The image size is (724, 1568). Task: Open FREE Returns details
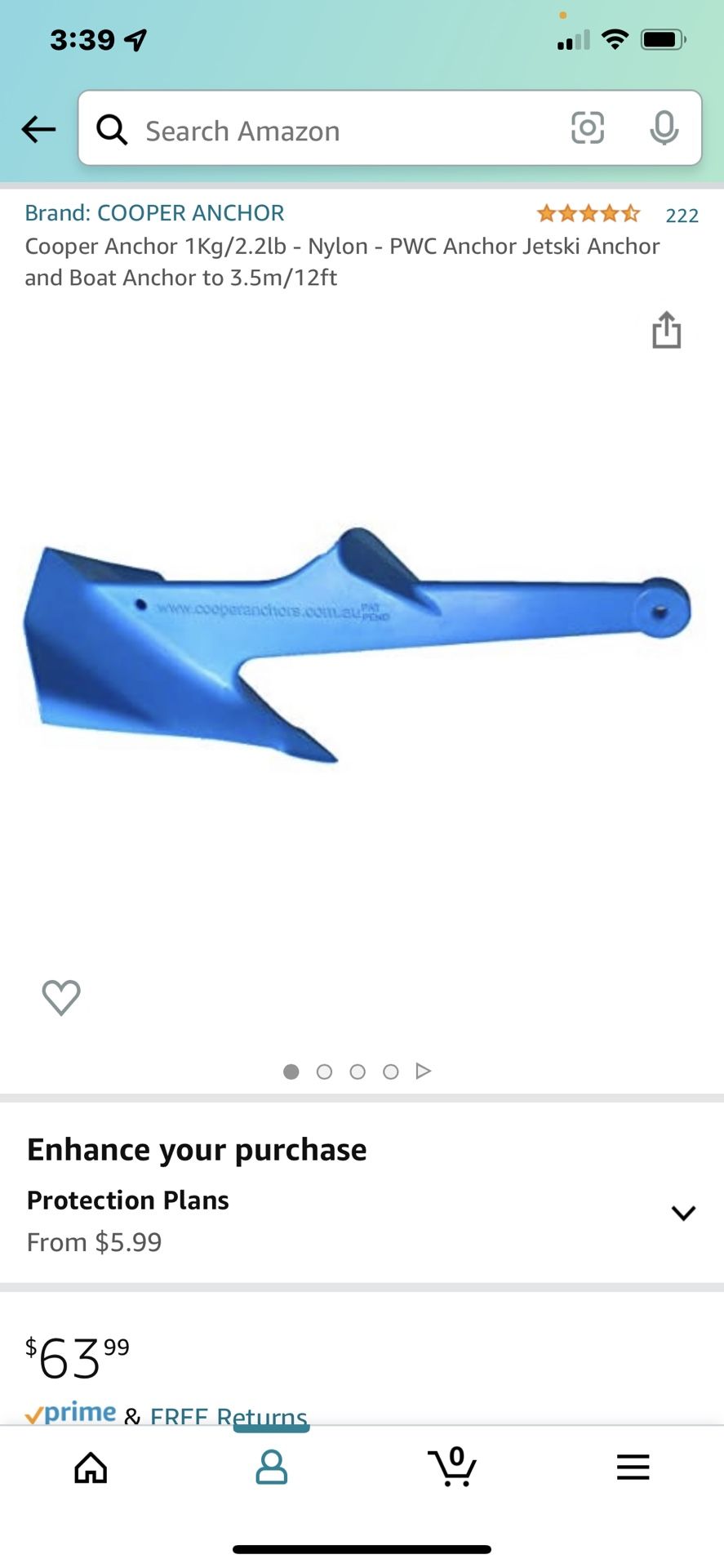229,1414
